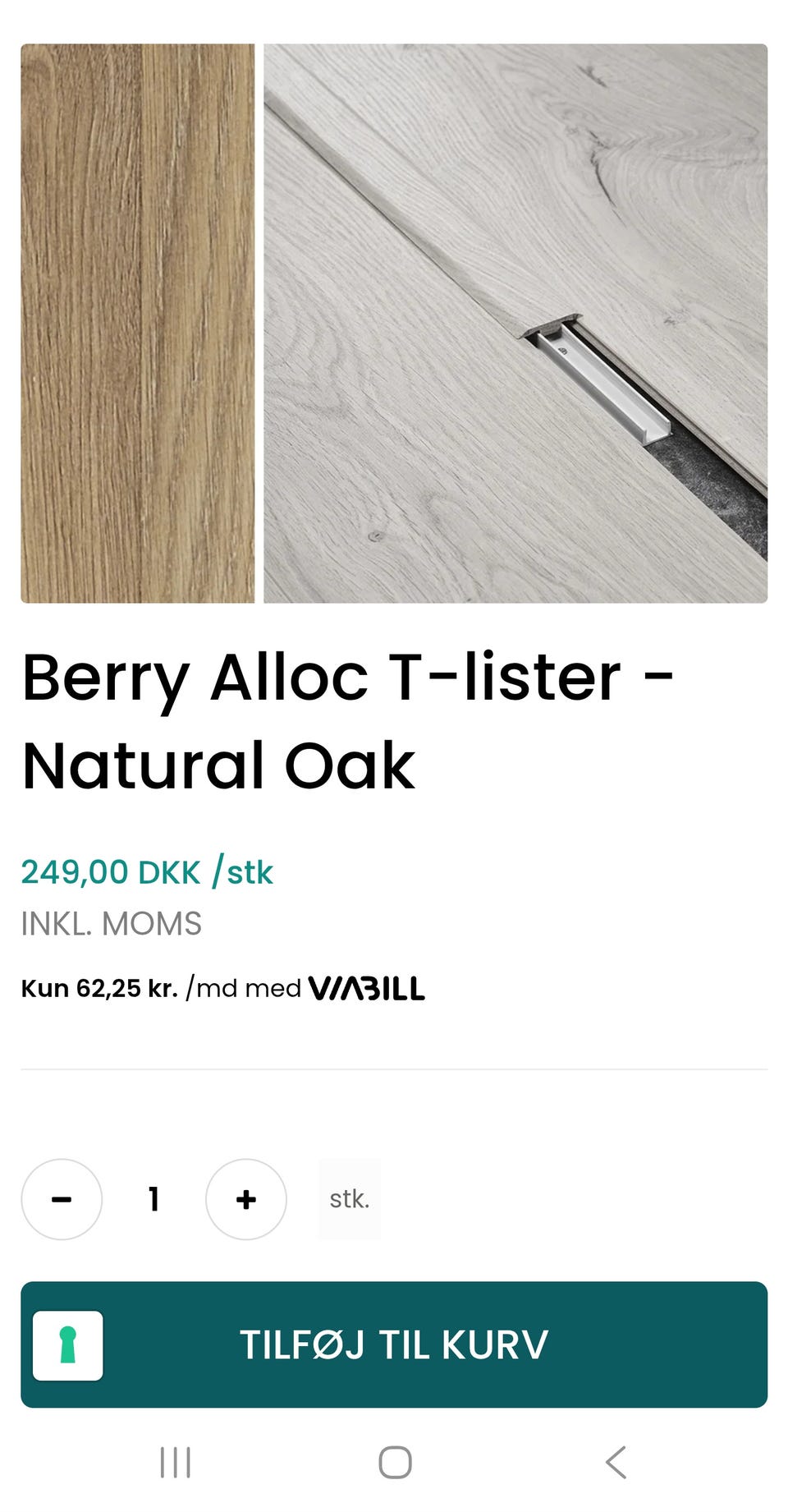Screen dimensions: 788x1512
Task: Tap the plus icon to increase quantity
Action: (x=245, y=1200)
